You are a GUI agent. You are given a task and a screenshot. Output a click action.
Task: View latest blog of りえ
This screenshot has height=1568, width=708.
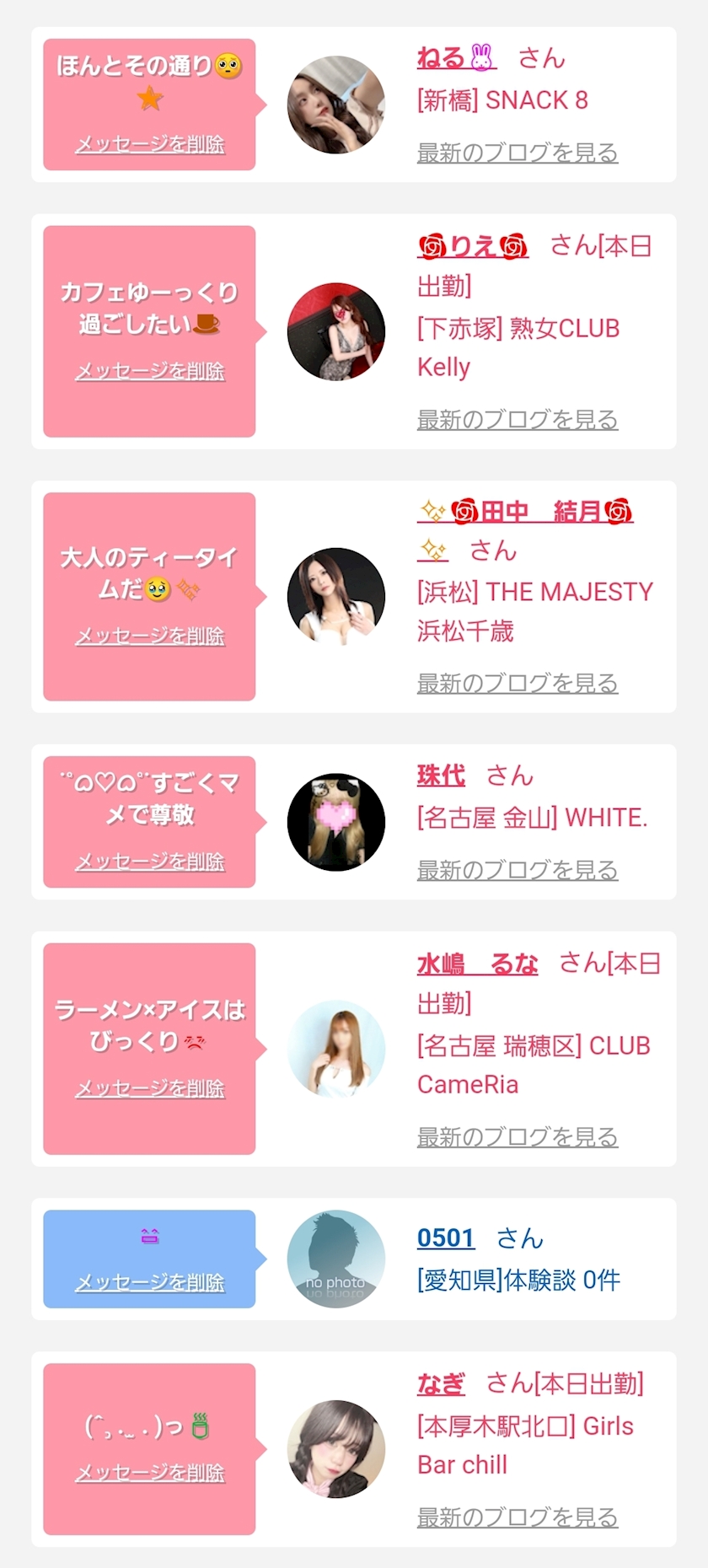[518, 419]
